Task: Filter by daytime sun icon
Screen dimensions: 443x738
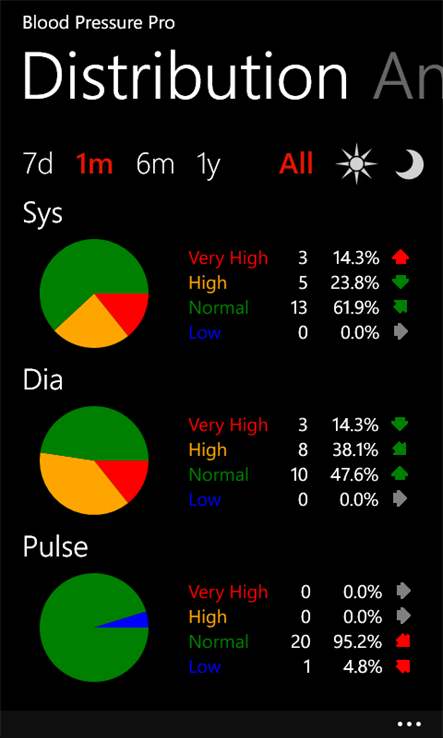Action: pyautogui.click(x=356, y=164)
